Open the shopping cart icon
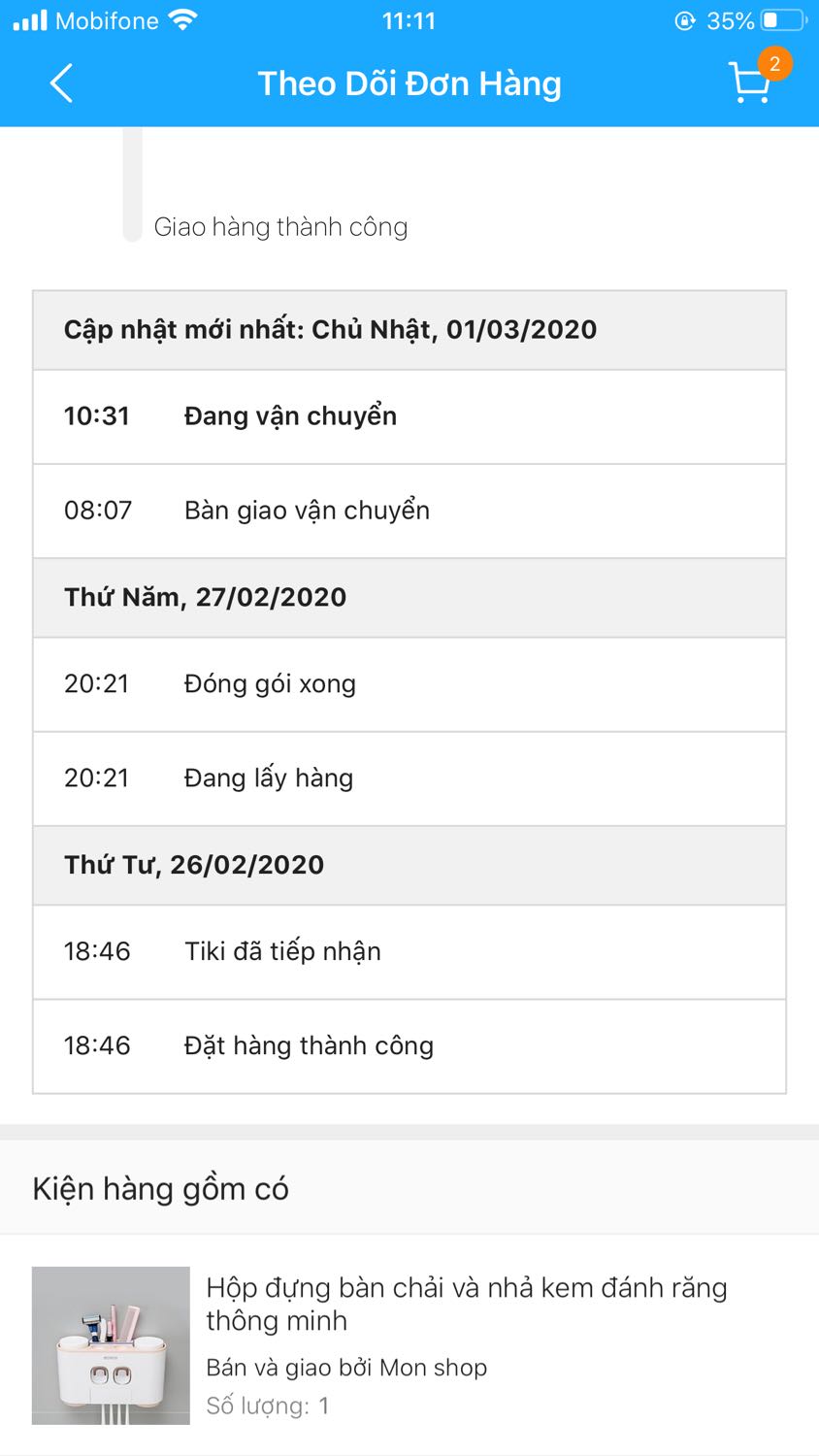819x1456 pixels. pos(749,85)
